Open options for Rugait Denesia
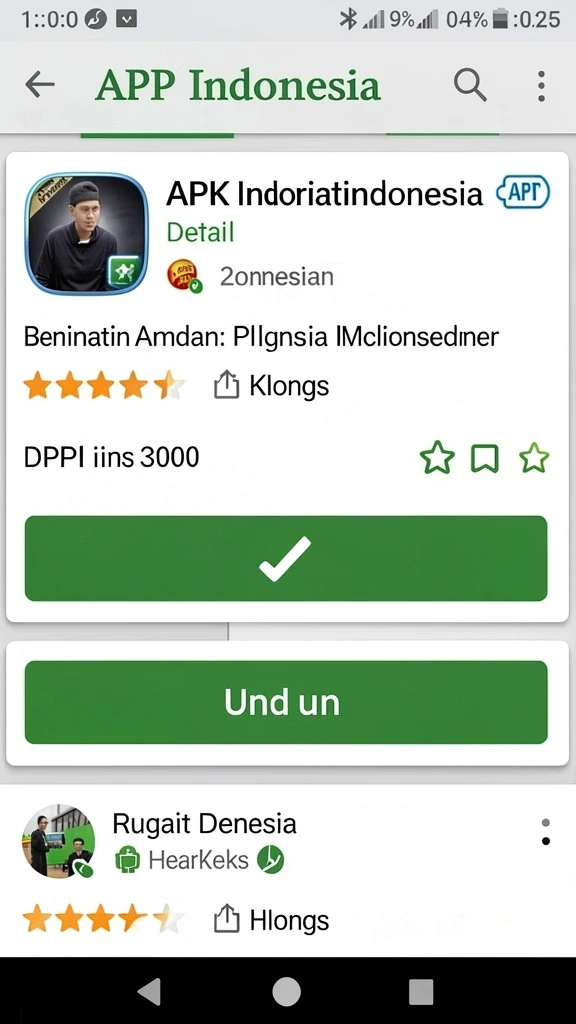 pos(545,831)
